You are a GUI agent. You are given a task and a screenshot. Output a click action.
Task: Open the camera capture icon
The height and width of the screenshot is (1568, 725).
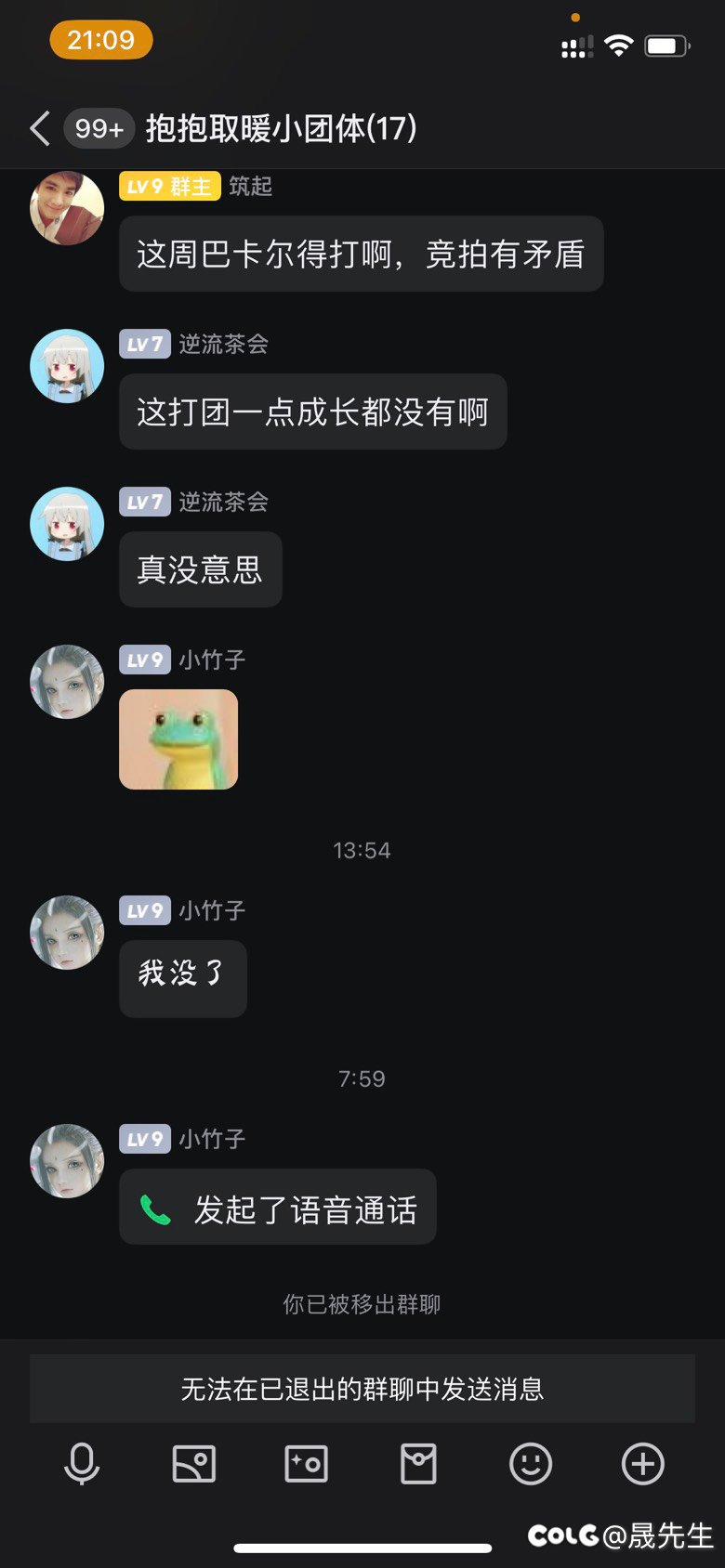click(307, 1464)
